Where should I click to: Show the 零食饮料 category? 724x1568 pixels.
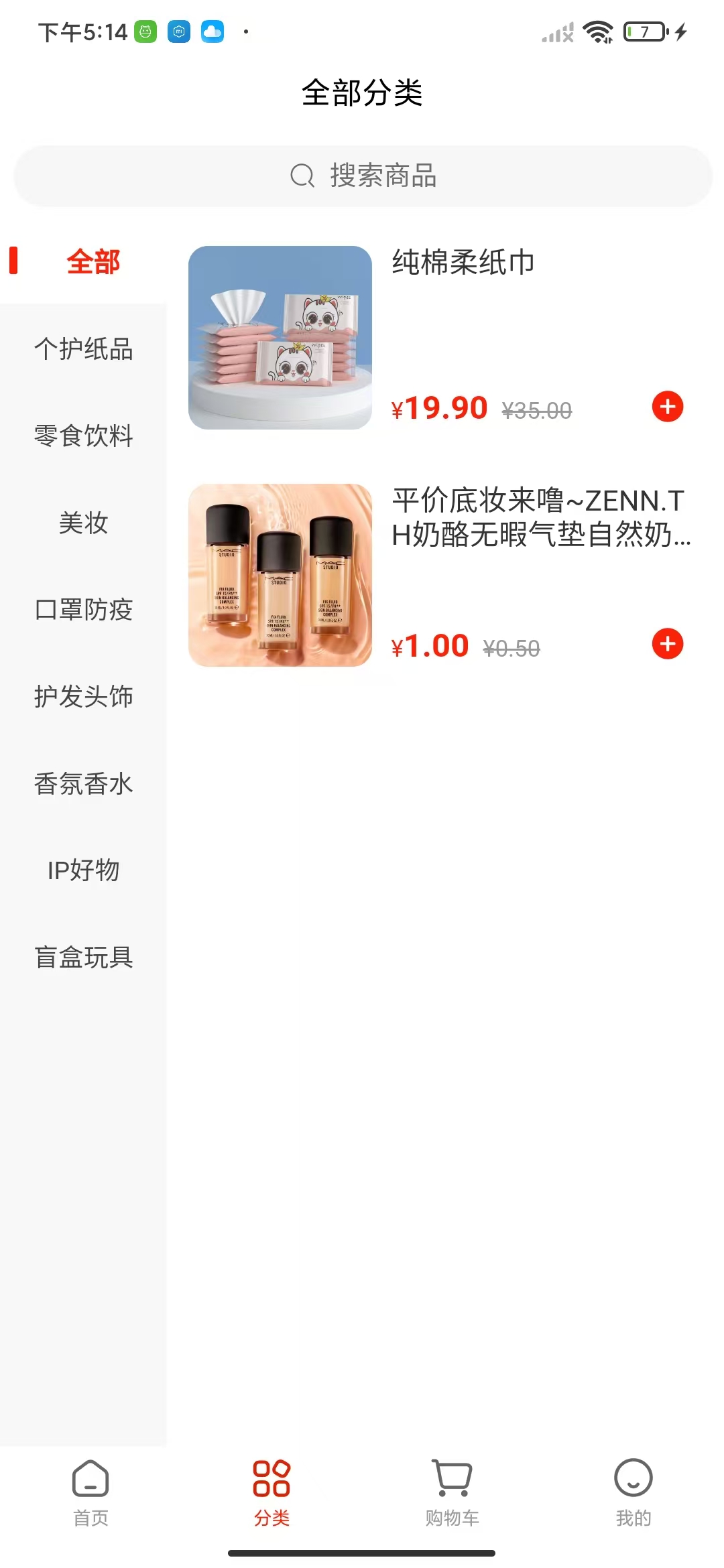click(84, 436)
